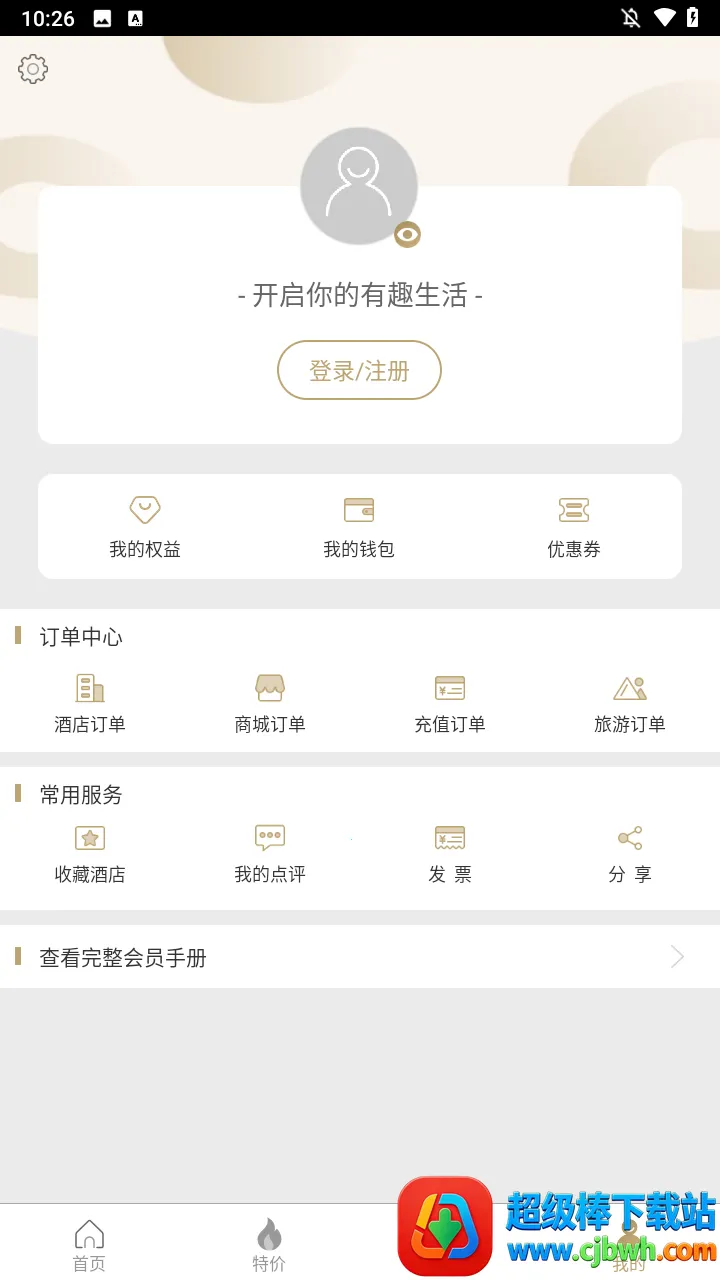Open the settings gear icon
This screenshot has height=1280, width=720.
pos(33,69)
